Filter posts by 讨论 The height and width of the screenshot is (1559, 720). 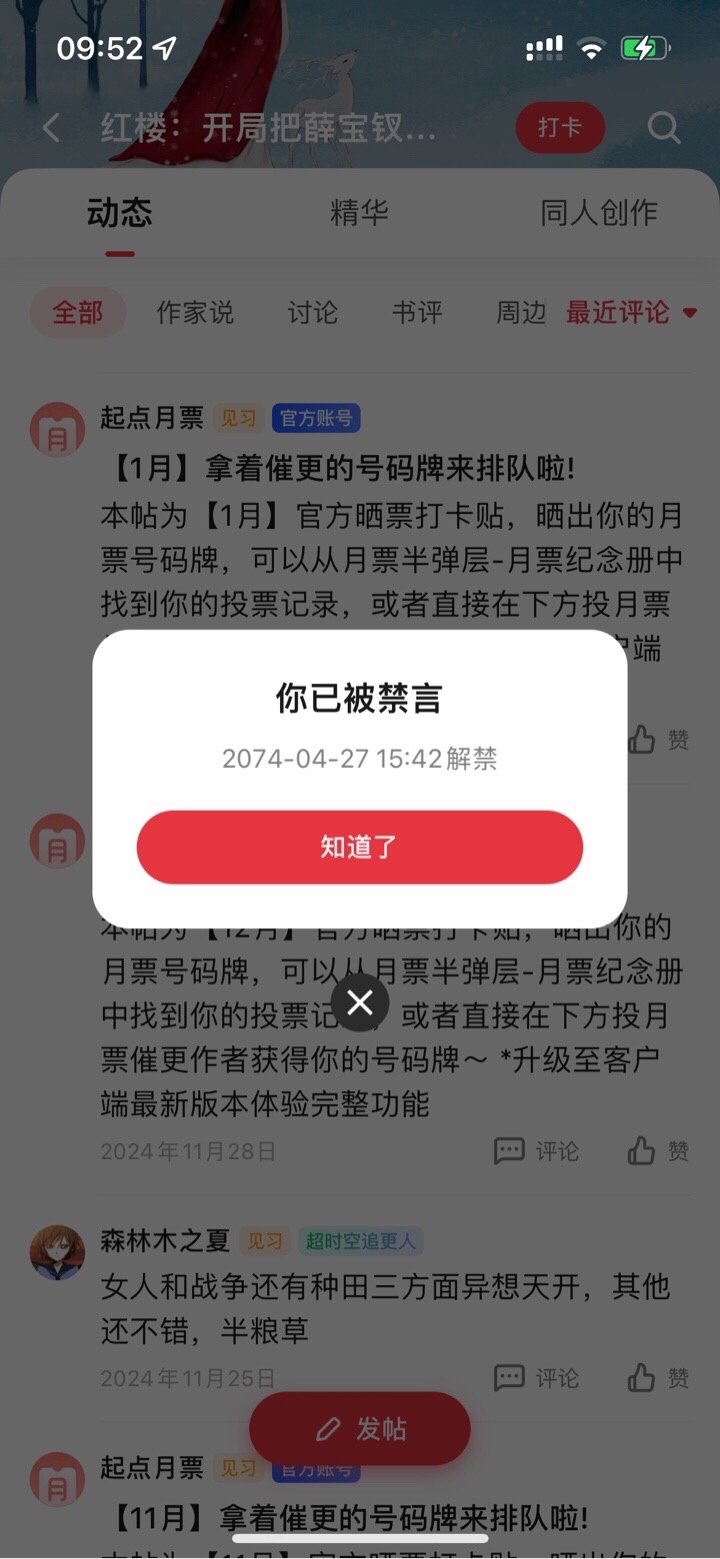(313, 312)
